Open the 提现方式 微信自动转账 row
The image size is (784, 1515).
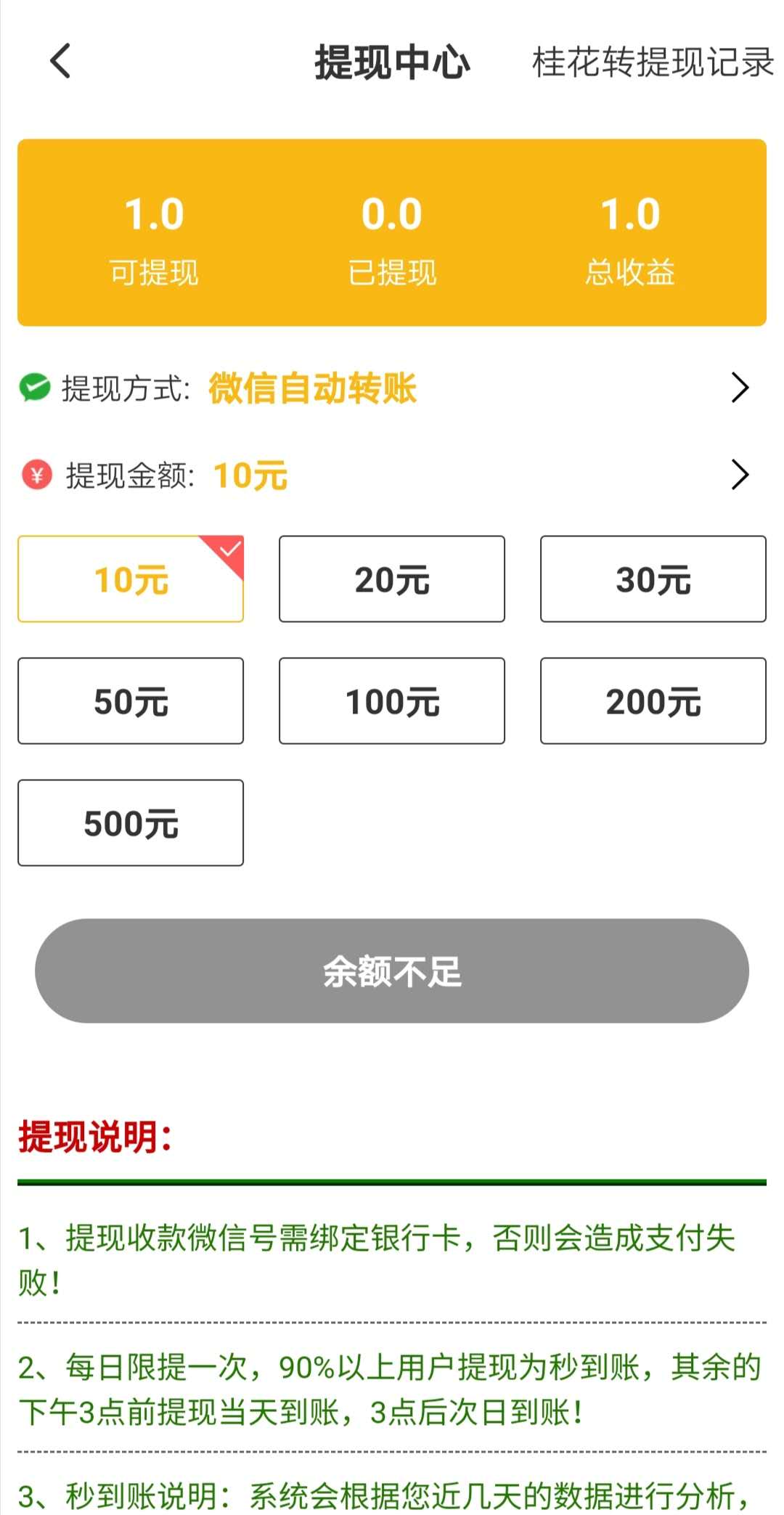[x=392, y=388]
